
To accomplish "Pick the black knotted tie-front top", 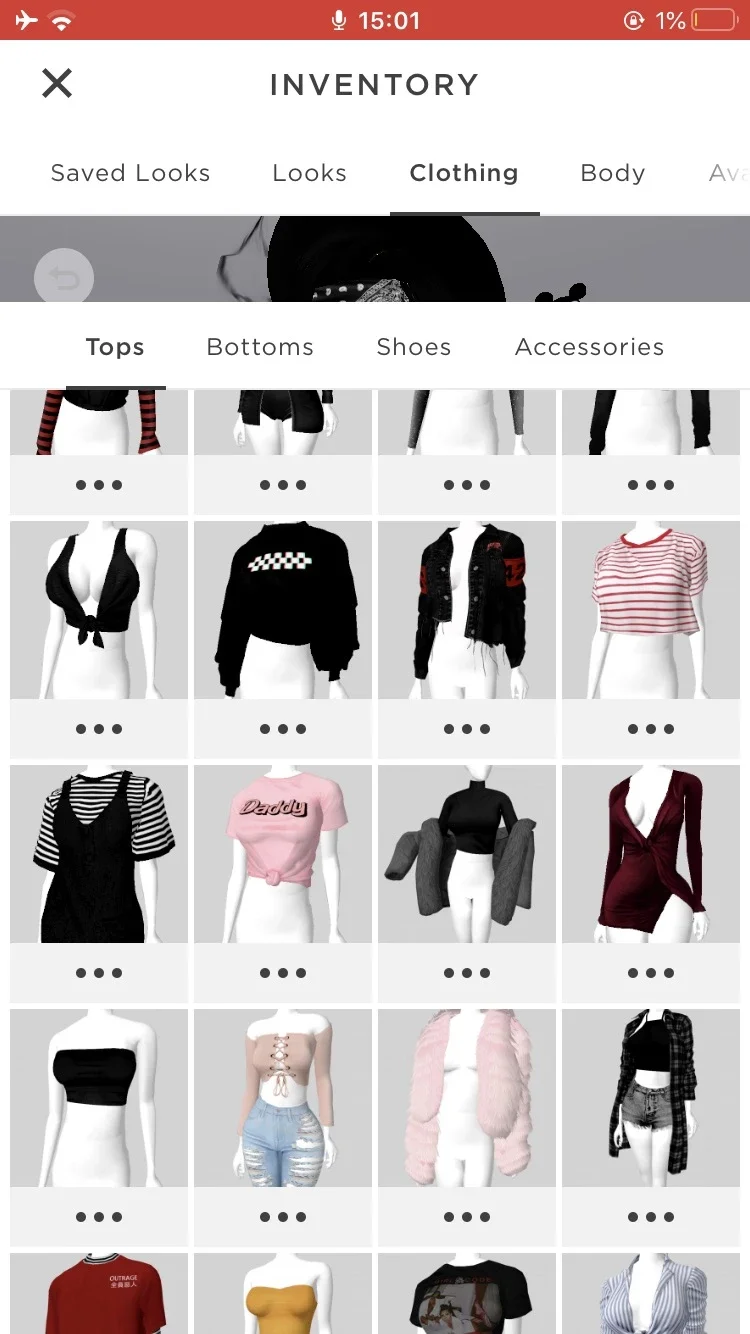I will click(99, 610).
